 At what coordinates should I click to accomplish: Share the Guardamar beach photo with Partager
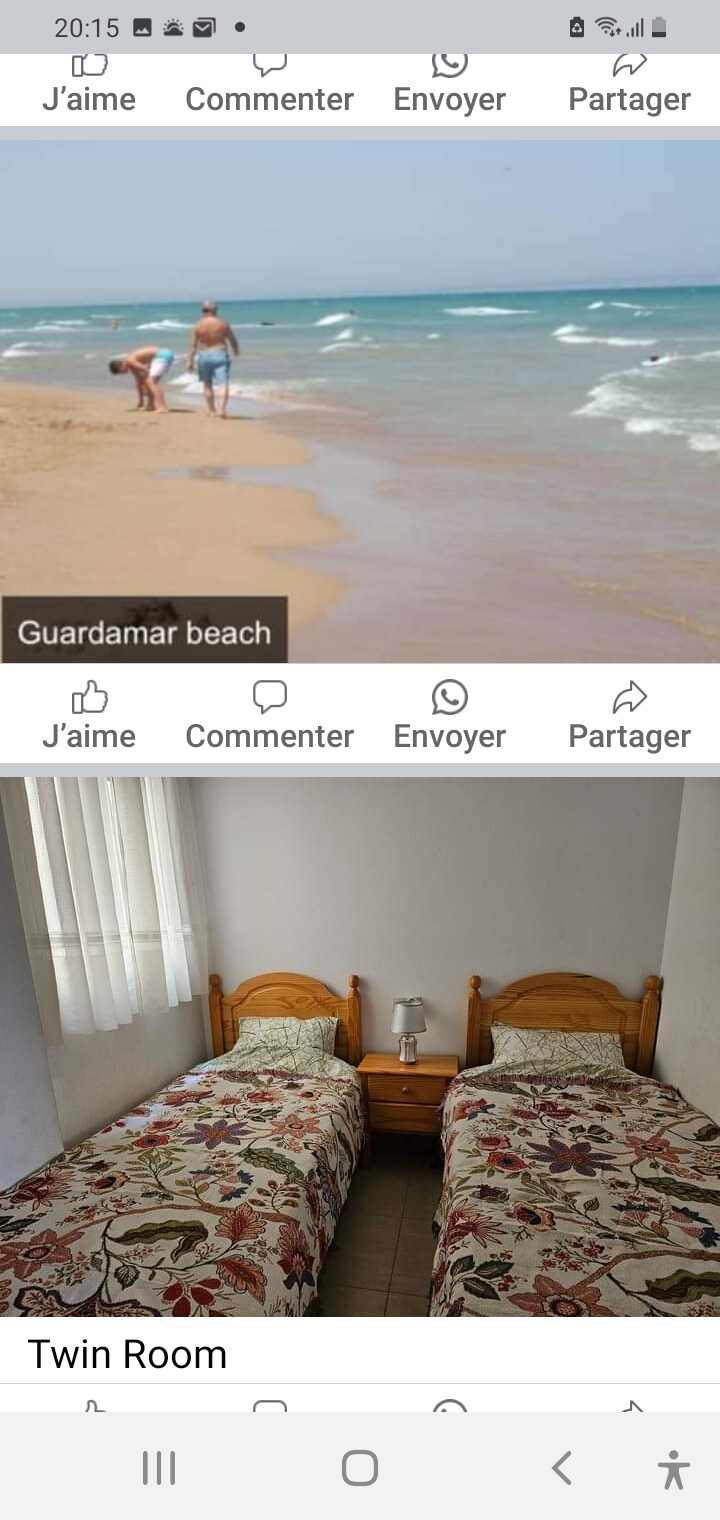coord(629,717)
